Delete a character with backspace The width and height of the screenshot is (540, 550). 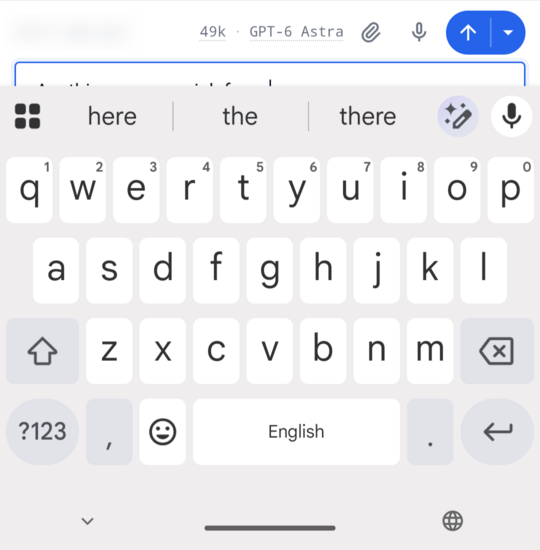coord(497,351)
